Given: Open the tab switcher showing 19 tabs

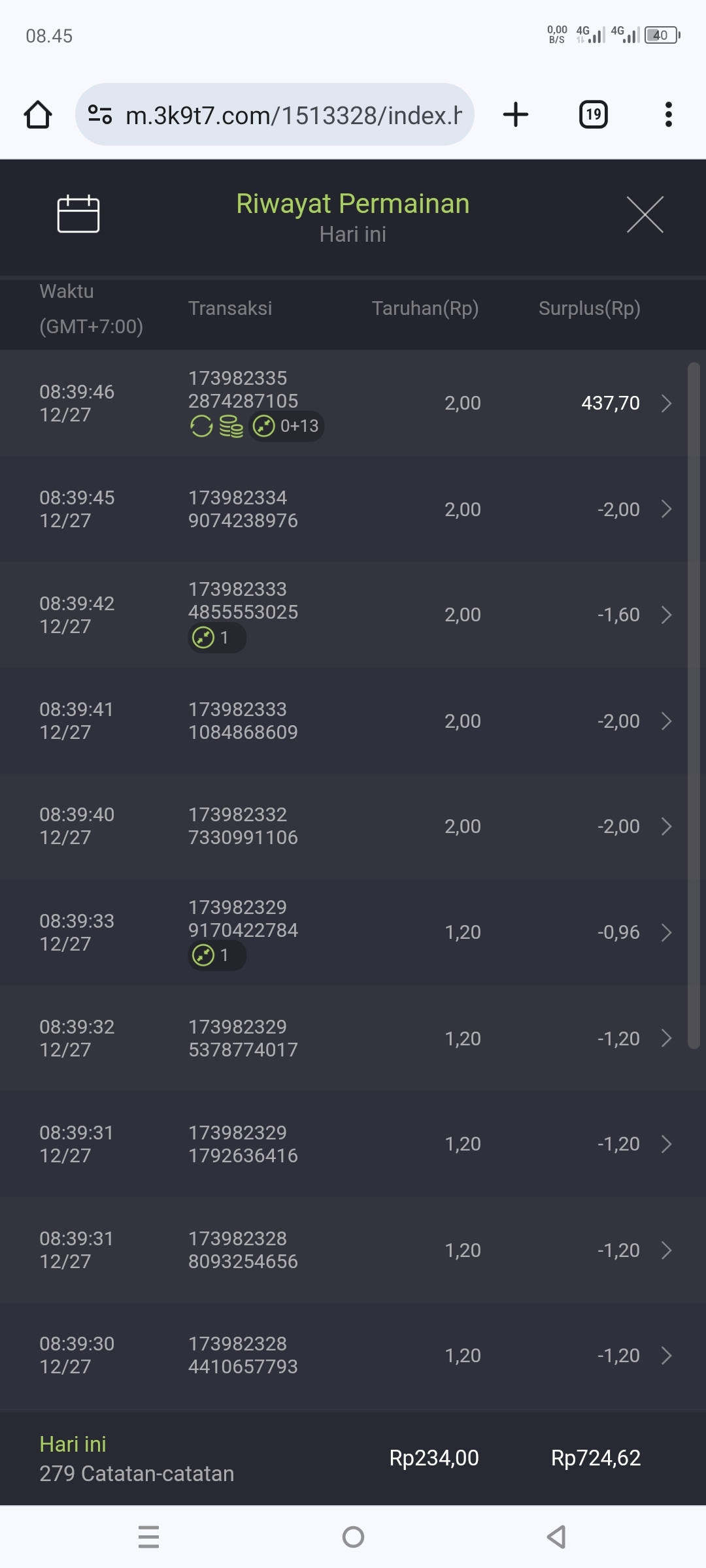Looking at the screenshot, I should coord(594,115).
